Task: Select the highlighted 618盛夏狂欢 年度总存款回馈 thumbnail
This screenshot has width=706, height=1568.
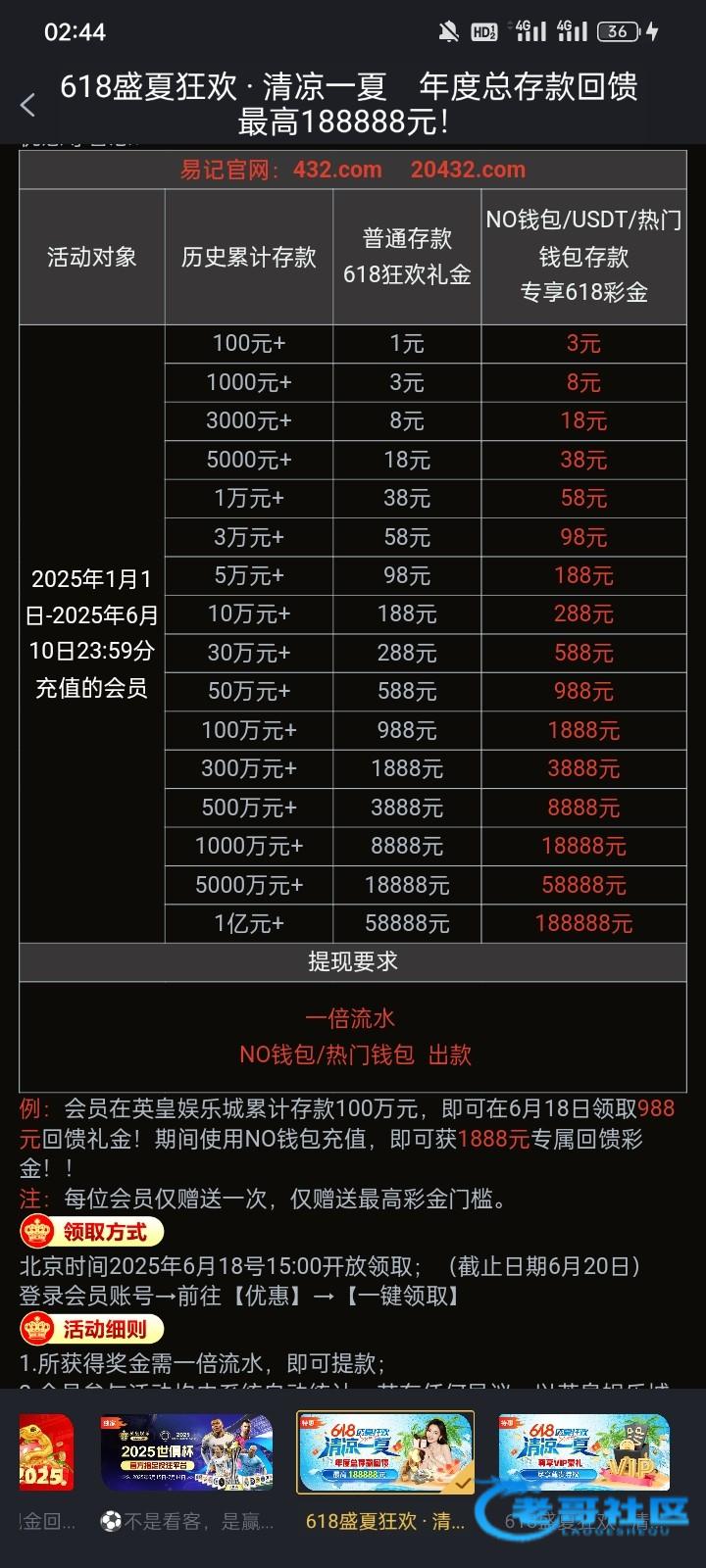Action: (385, 1452)
